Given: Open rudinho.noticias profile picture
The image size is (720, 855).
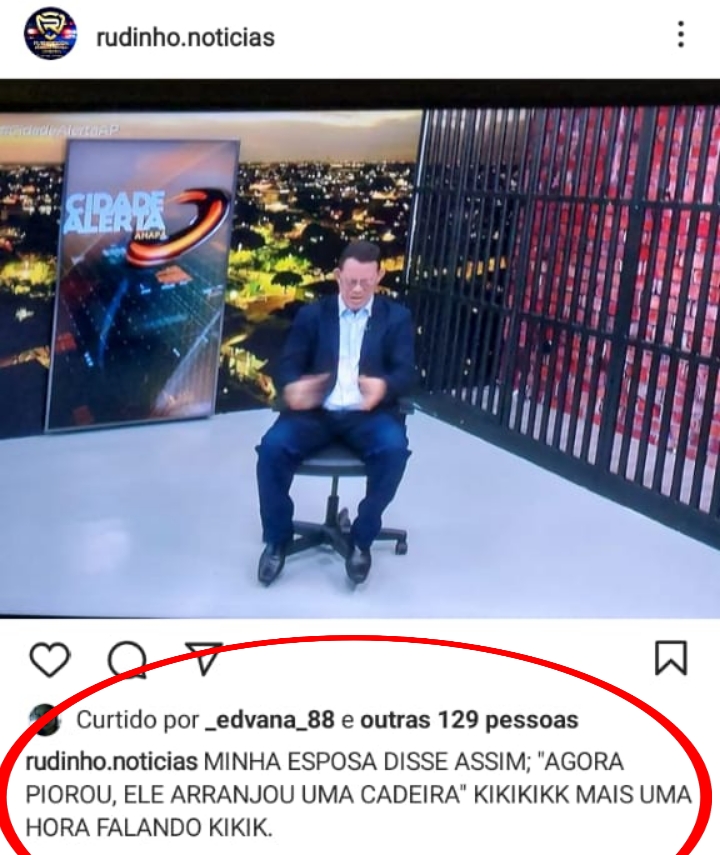Looking at the screenshot, I should pos(50,35).
